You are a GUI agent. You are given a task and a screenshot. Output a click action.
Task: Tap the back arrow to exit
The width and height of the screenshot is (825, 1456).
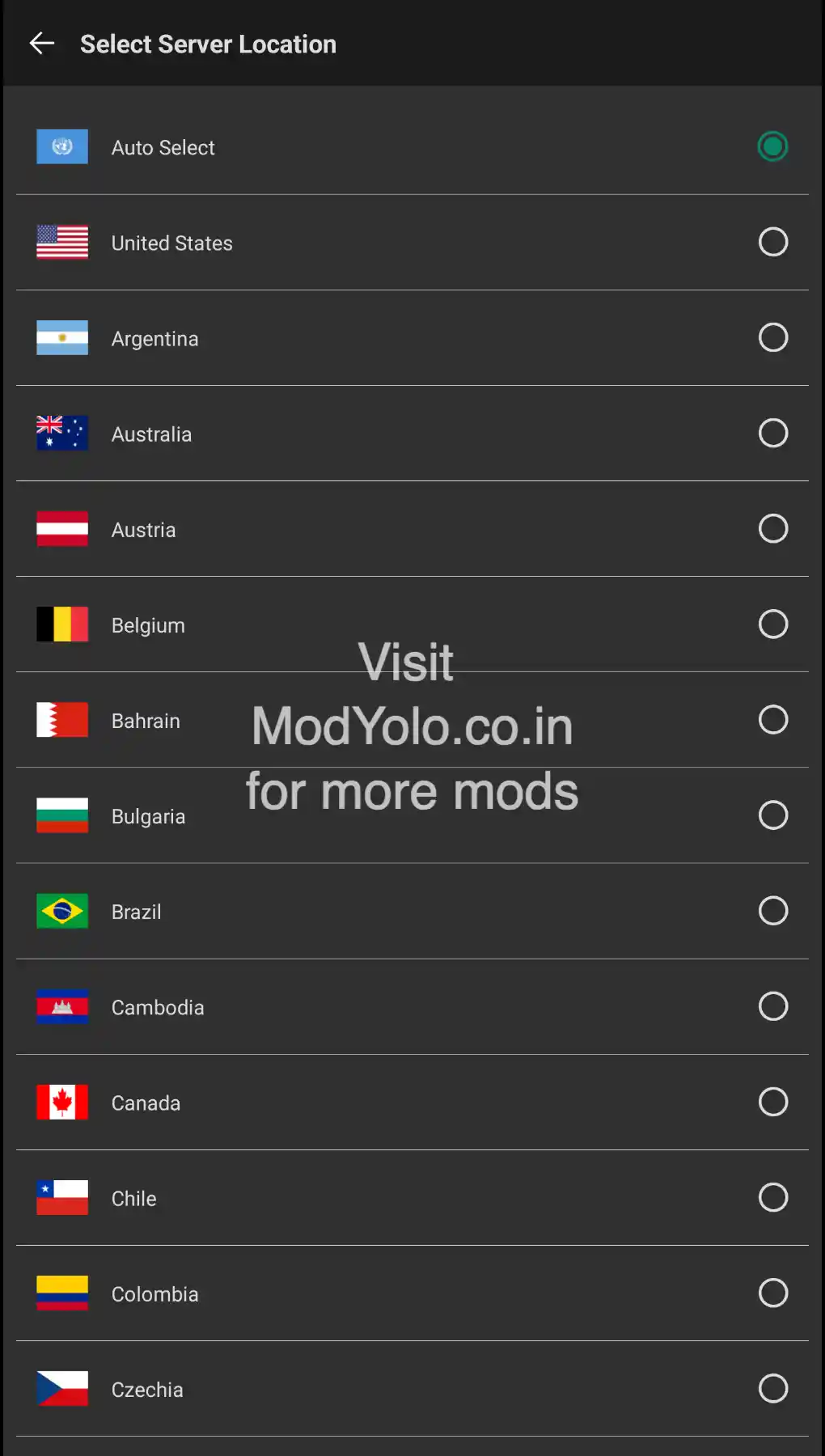(x=42, y=43)
